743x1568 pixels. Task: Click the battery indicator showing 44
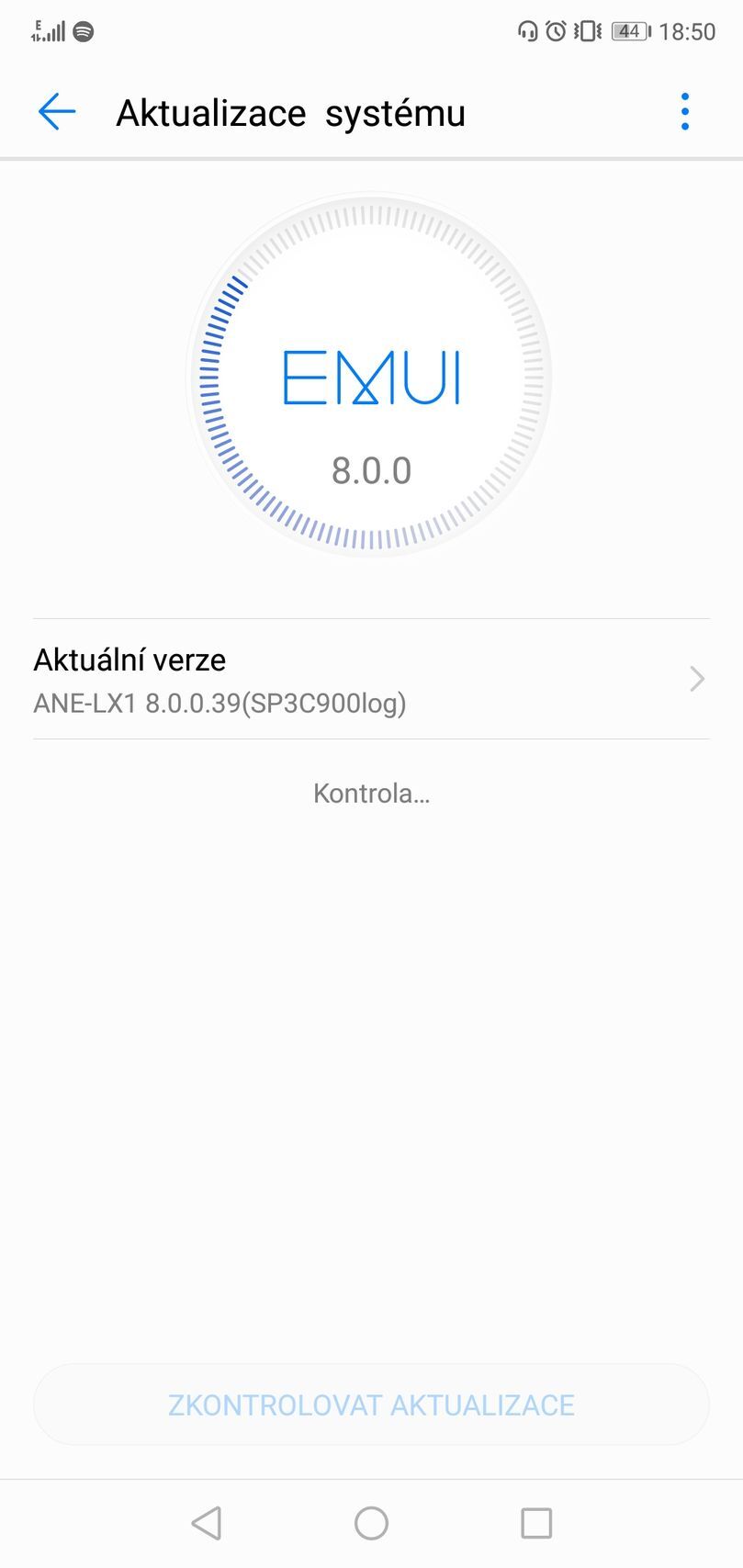[x=629, y=30]
